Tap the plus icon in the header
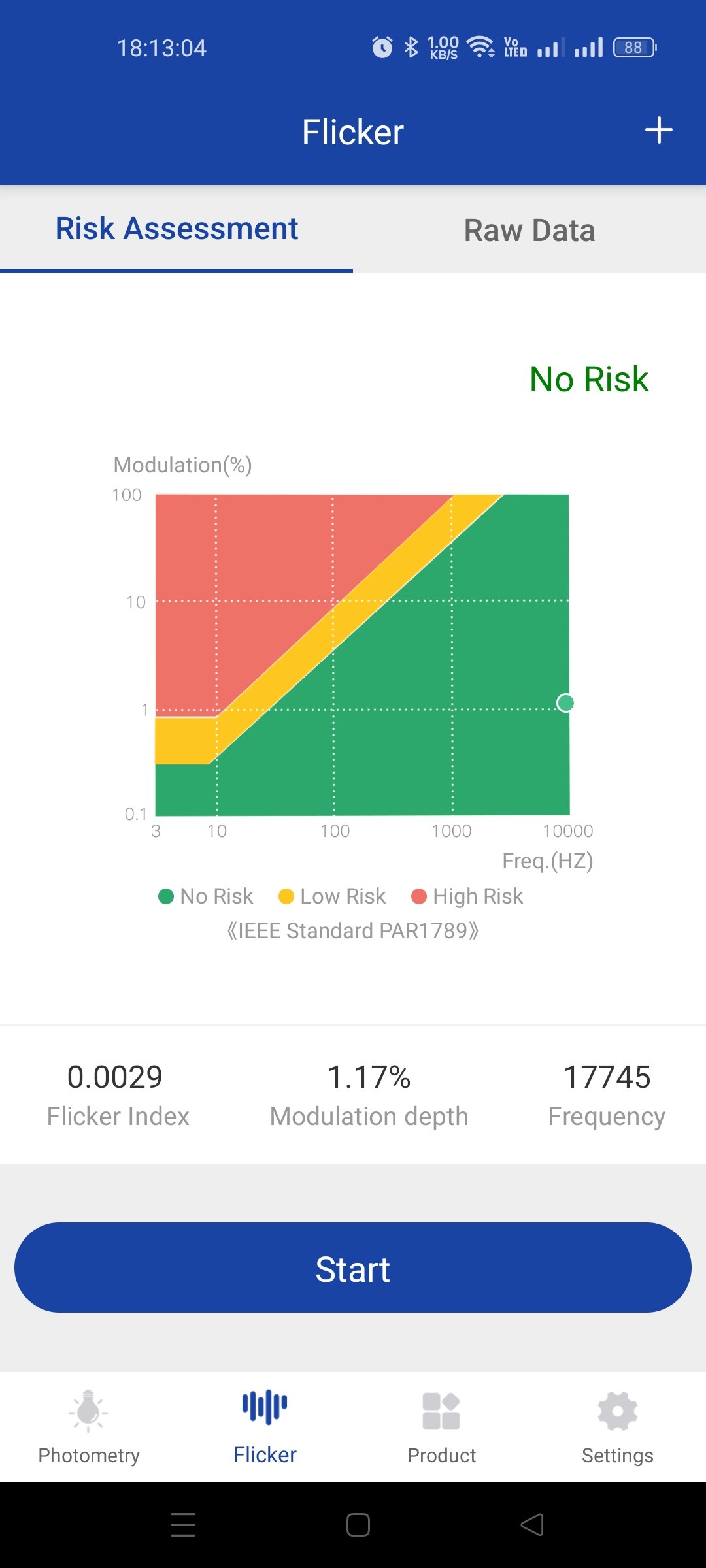The width and height of the screenshot is (706, 1568). 658,131
